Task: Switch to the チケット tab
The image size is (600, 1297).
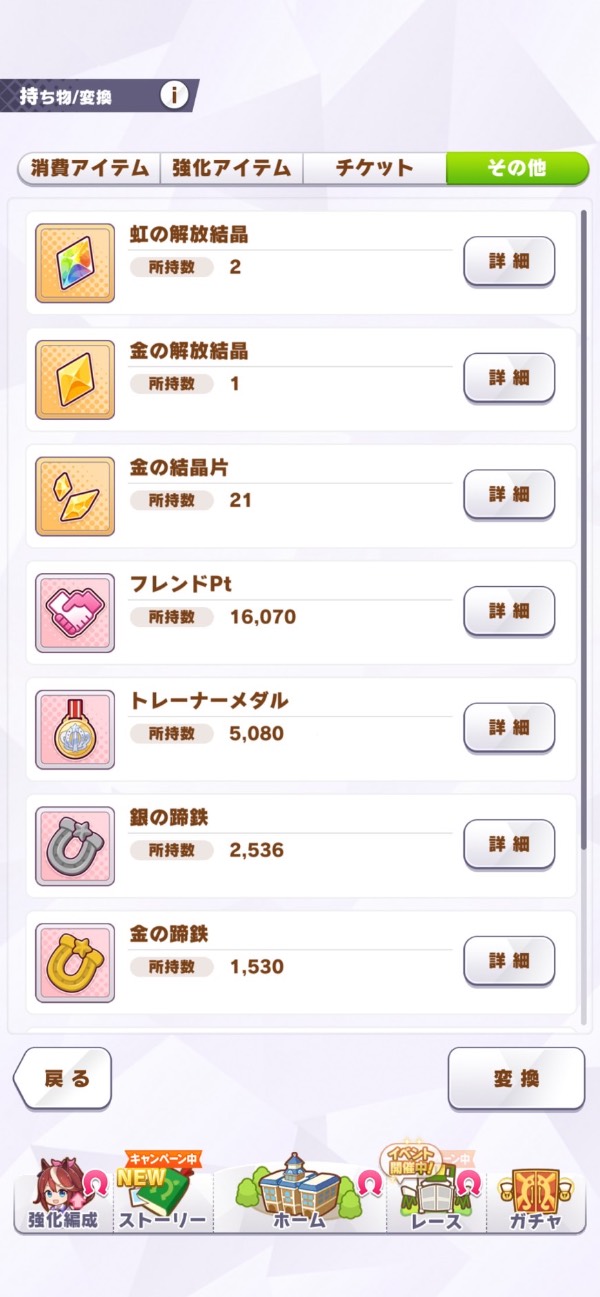Action: pos(373,168)
